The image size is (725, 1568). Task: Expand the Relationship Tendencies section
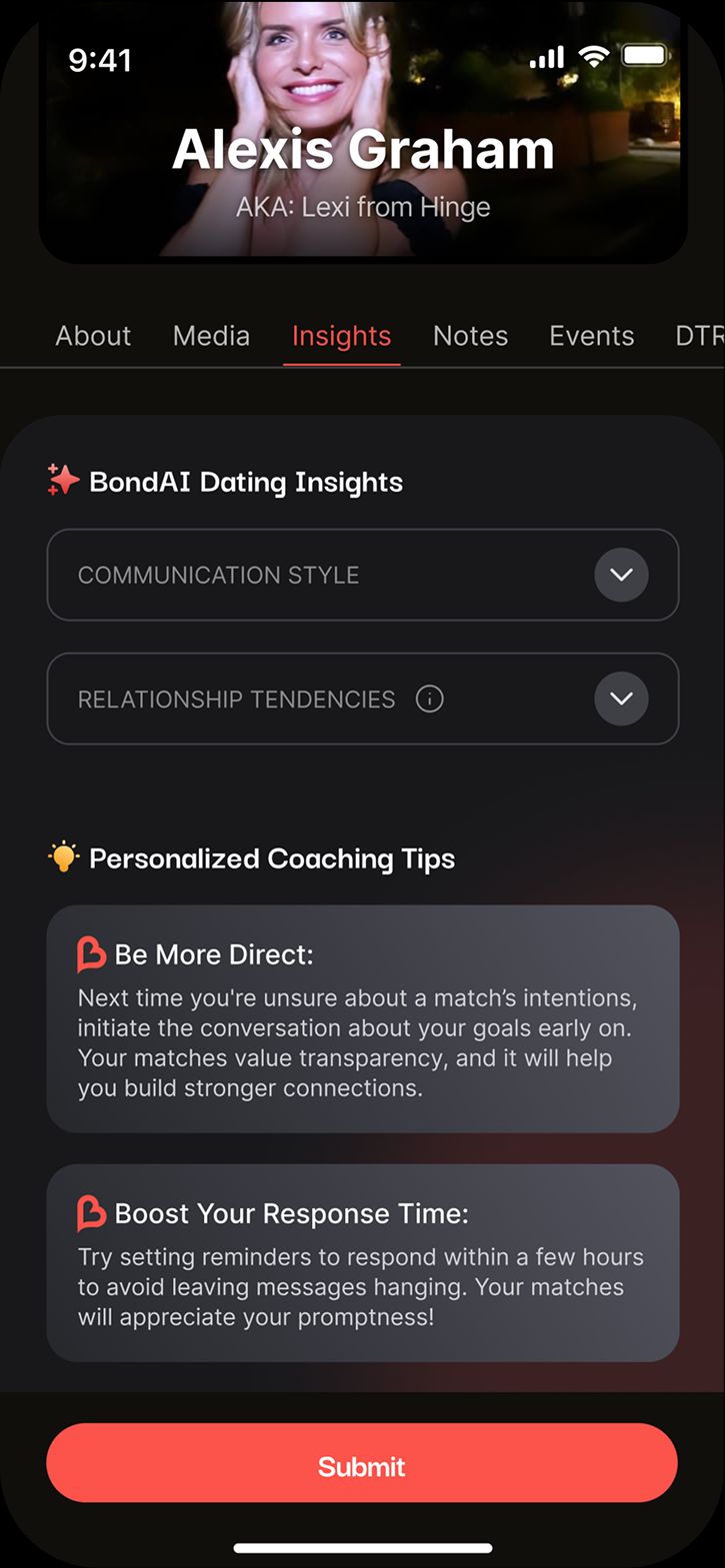click(621, 699)
